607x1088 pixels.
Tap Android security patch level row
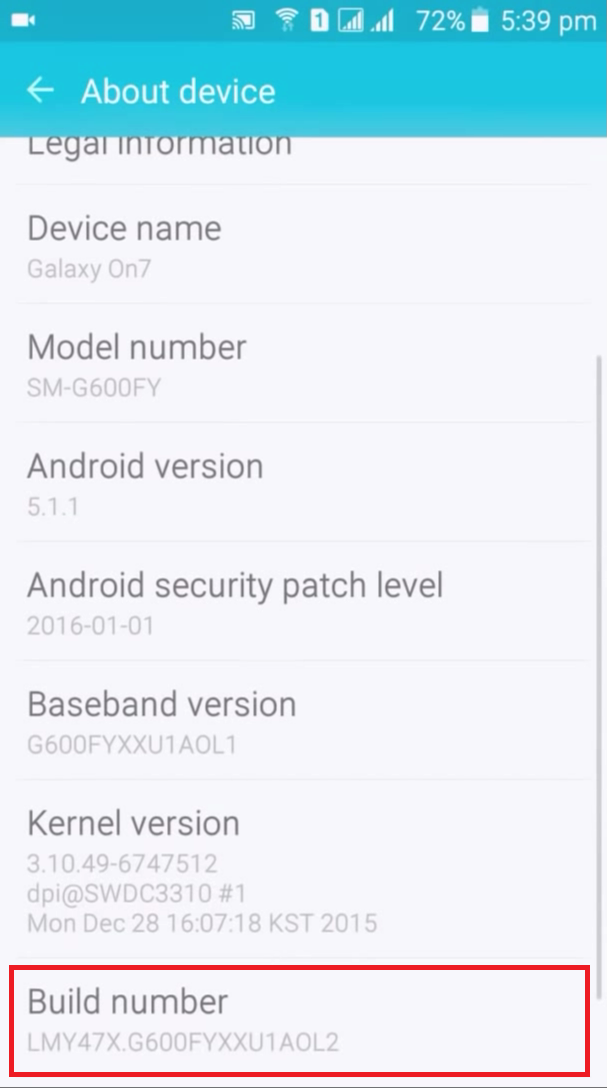[x=303, y=601]
